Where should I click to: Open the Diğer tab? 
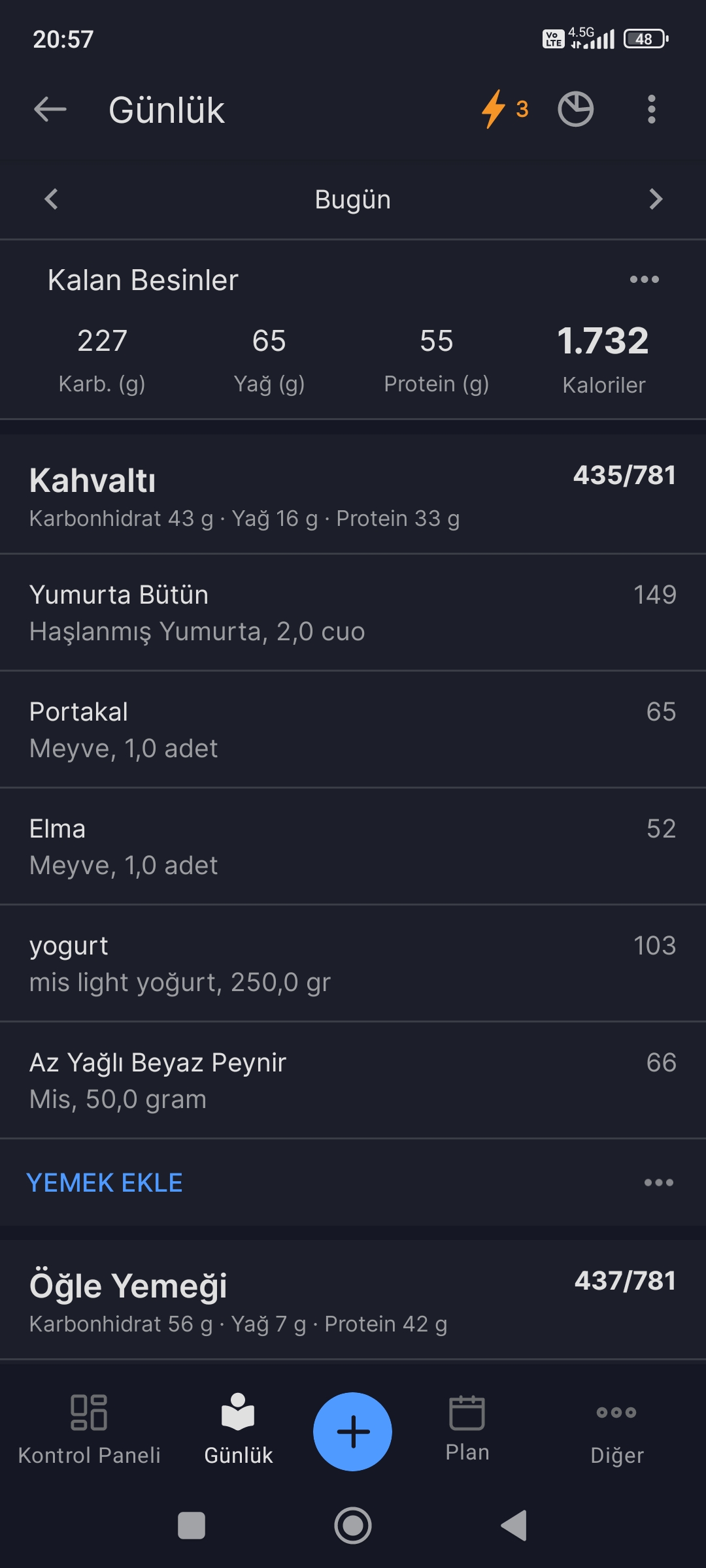pyautogui.click(x=616, y=1431)
